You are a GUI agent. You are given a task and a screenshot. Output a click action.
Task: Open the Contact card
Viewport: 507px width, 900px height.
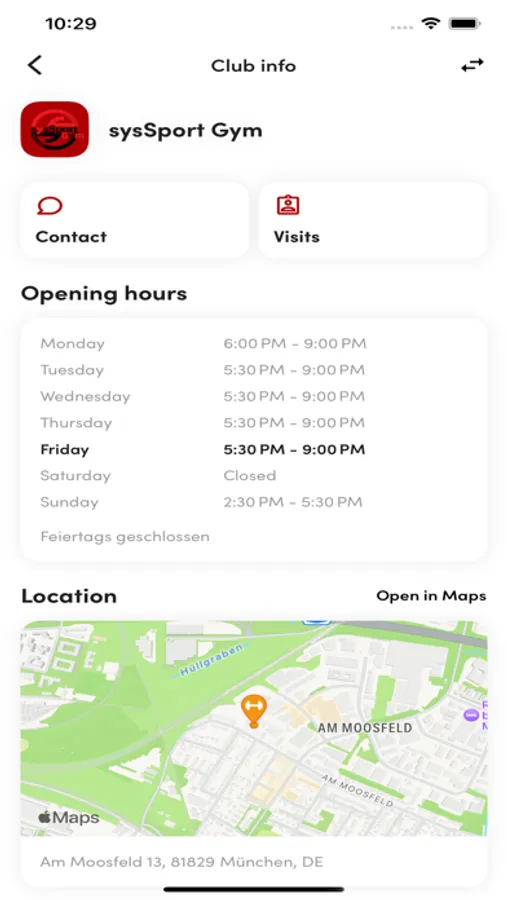134,220
